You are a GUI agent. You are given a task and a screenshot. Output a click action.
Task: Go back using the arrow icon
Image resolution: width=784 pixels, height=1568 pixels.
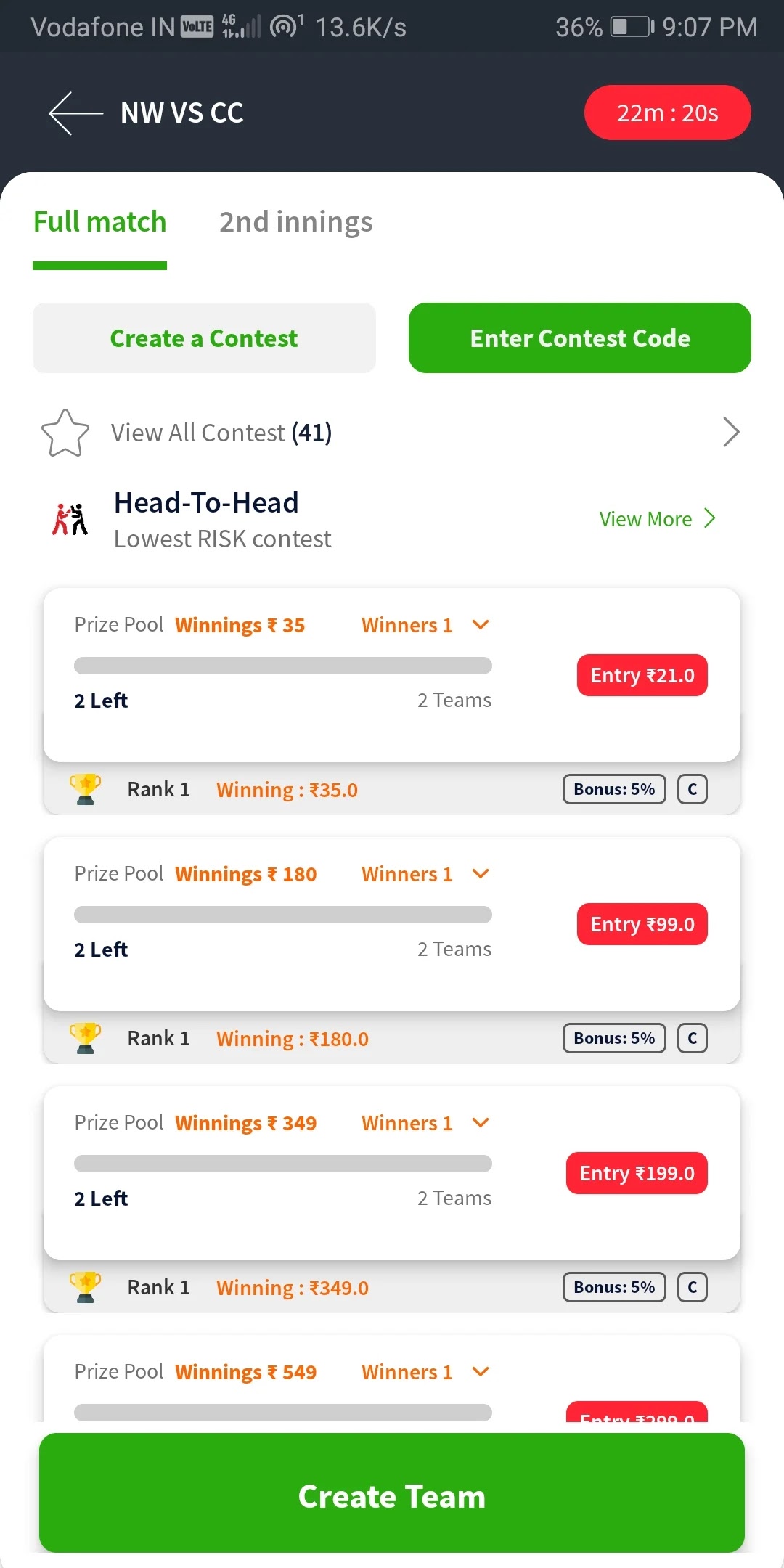tap(75, 113)
